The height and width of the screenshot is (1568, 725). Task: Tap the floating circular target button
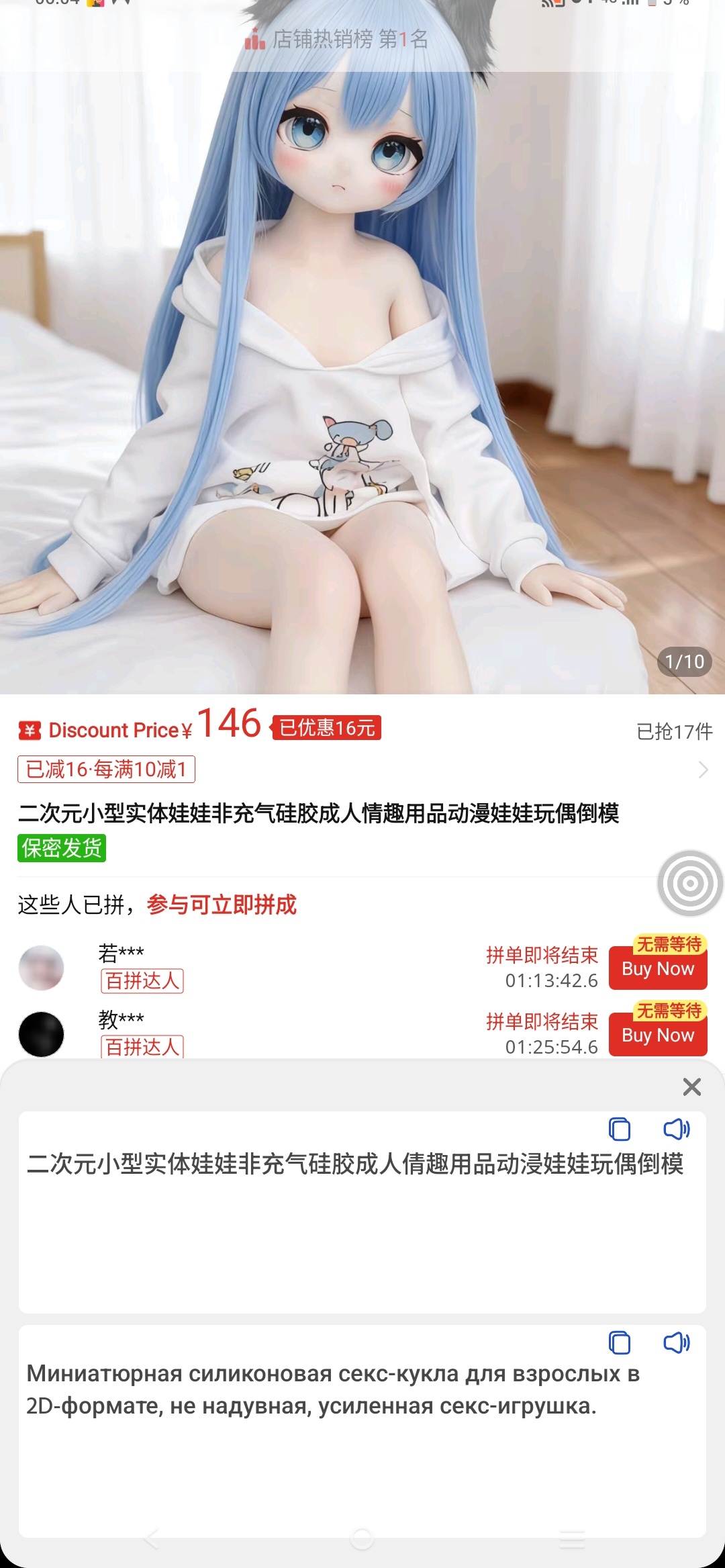pyautogui.click(x=690, y=883)
